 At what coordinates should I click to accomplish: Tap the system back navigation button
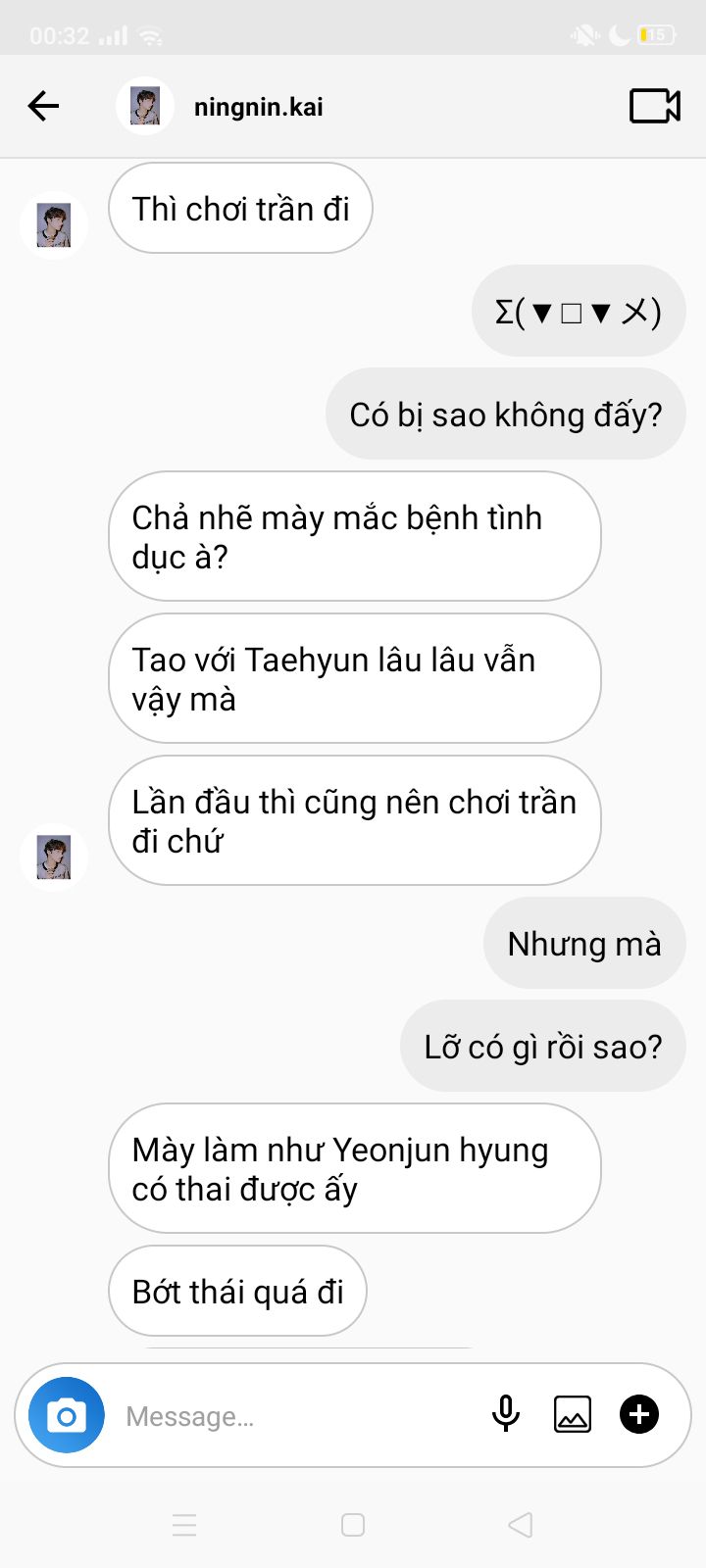(521, 1525)
